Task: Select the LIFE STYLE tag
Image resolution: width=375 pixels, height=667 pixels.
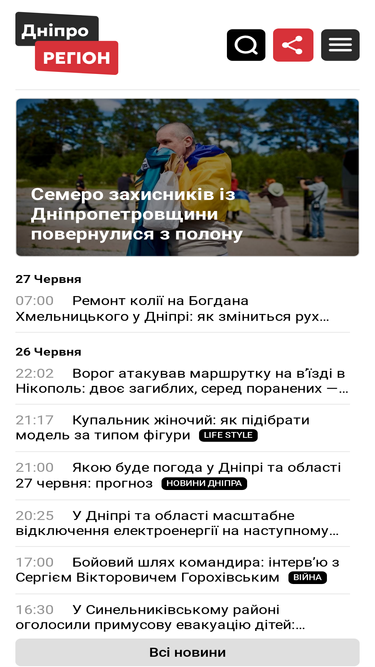Action: [228, 436]
